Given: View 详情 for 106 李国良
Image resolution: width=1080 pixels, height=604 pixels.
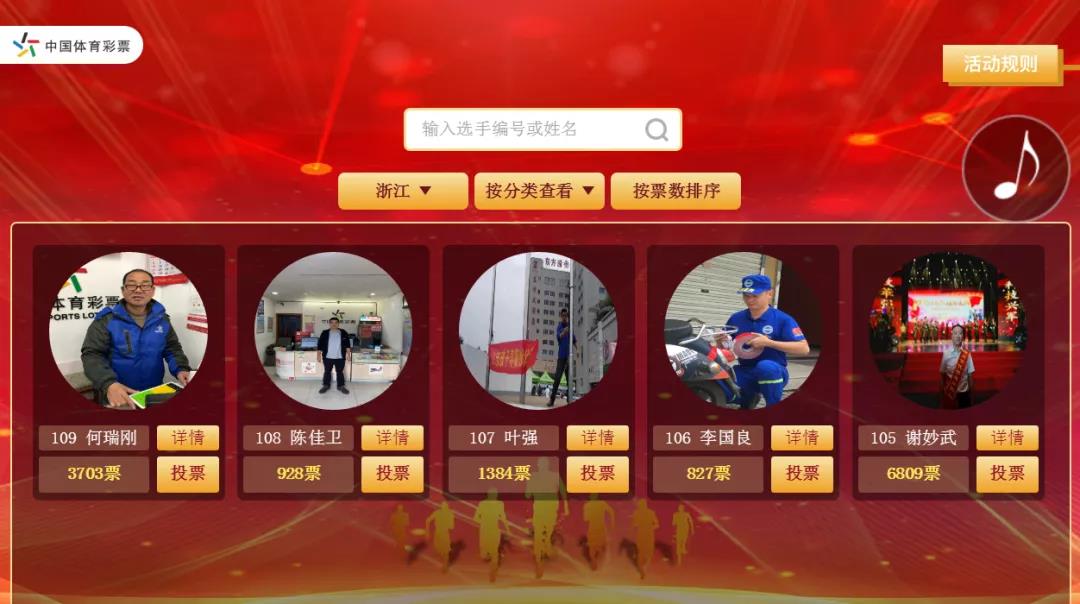Looking at the screenshot, I should coord(802,438).
